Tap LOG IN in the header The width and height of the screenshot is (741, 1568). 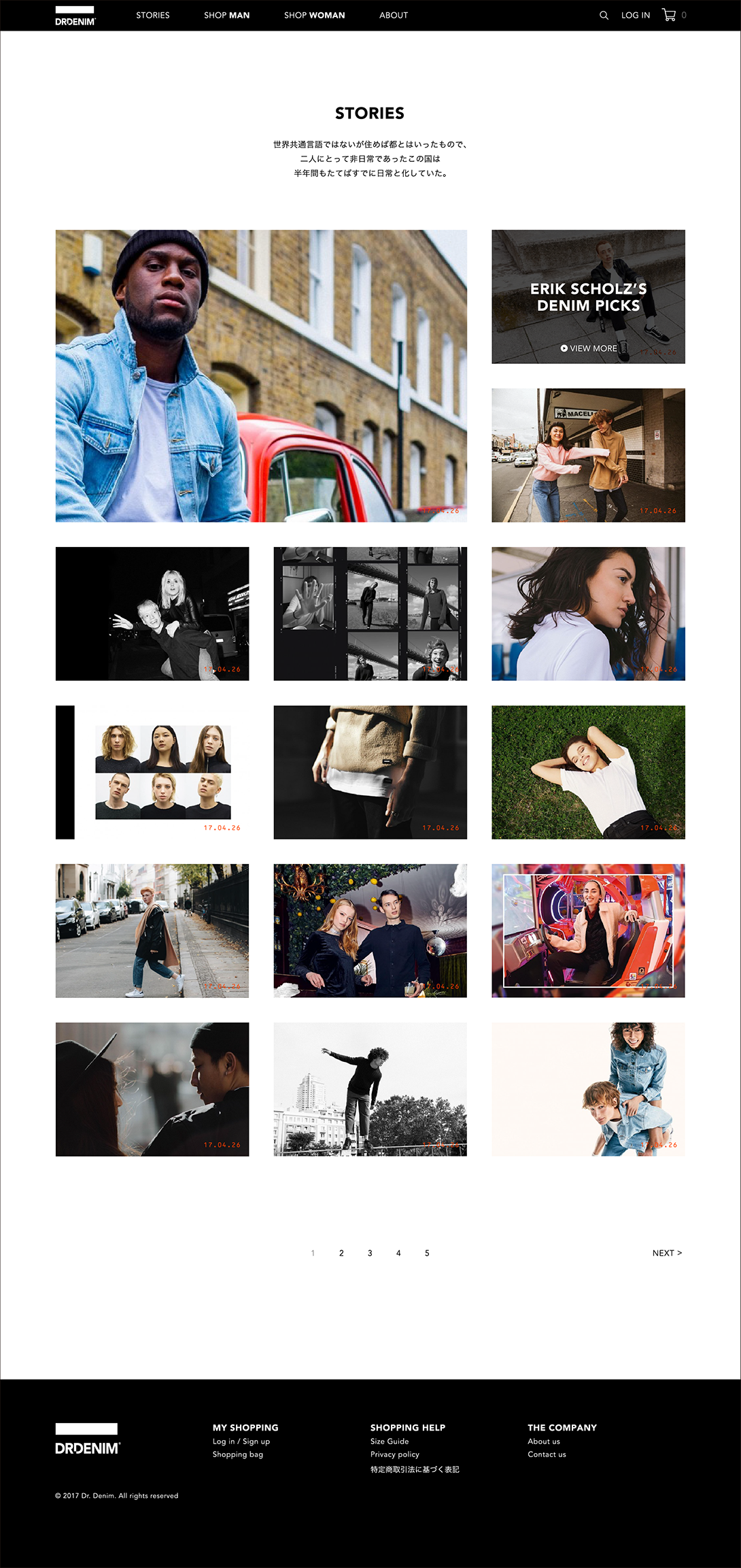pos(635,15)
